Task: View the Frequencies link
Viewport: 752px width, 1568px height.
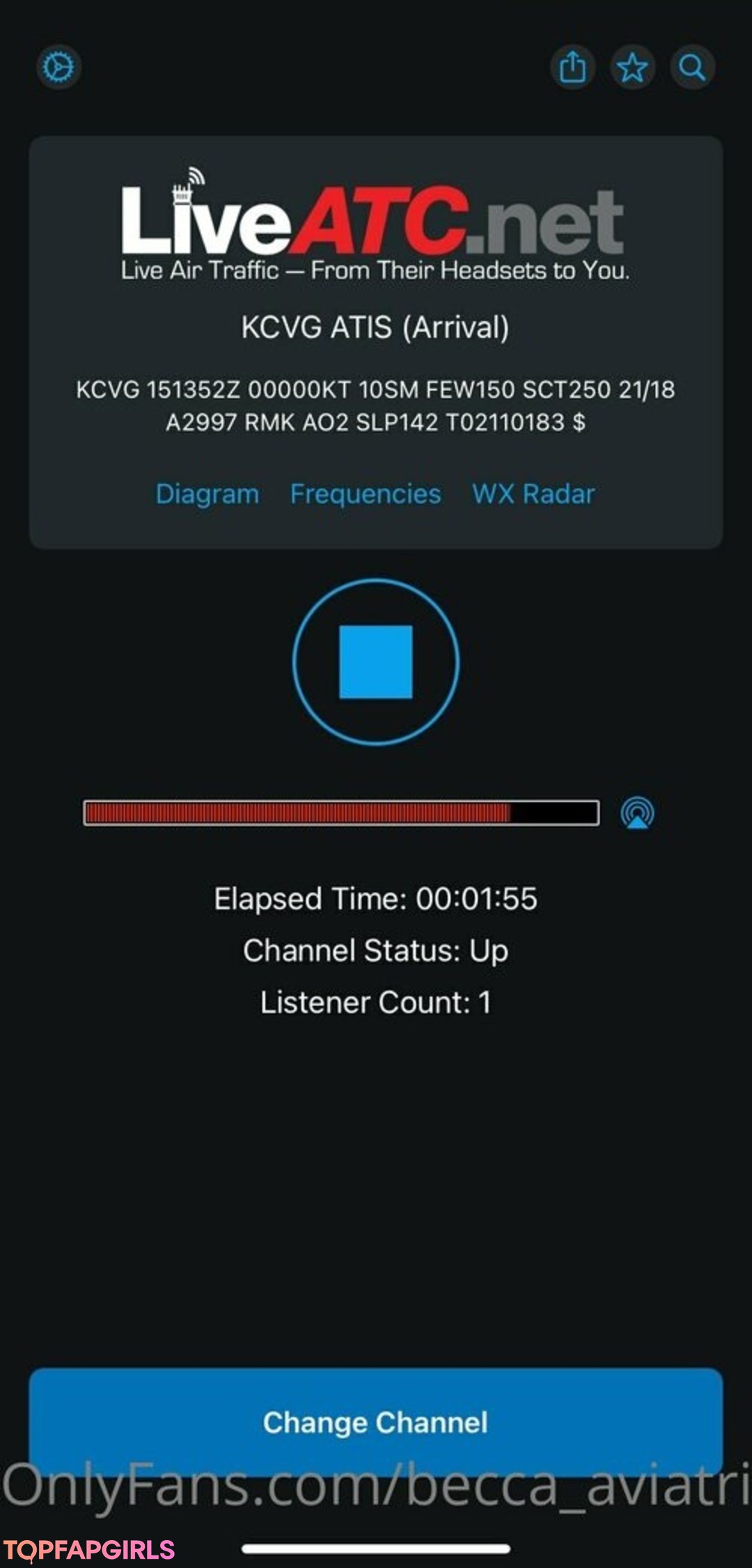Action: (366, 494)
